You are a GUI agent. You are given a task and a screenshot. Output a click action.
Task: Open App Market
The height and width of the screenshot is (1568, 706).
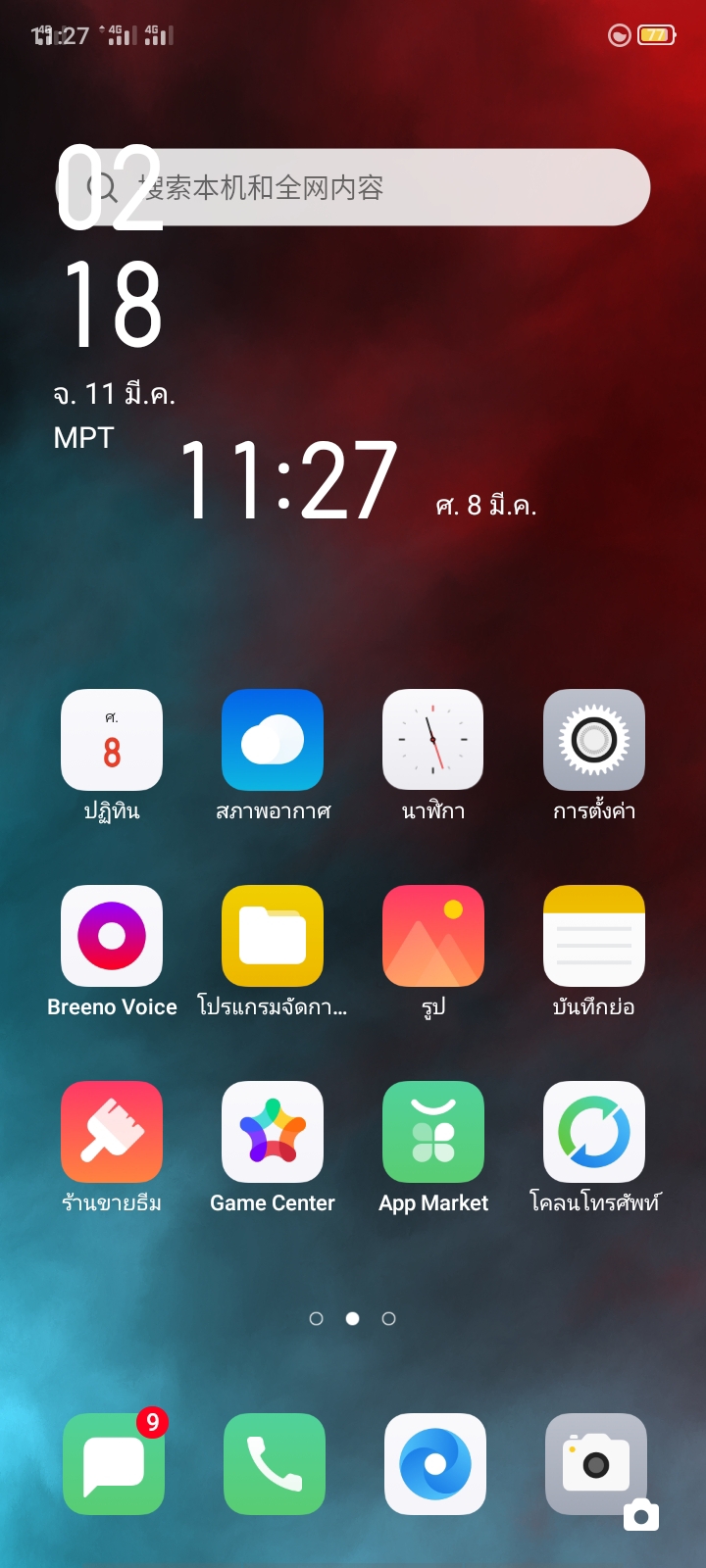pos(433,1132)
